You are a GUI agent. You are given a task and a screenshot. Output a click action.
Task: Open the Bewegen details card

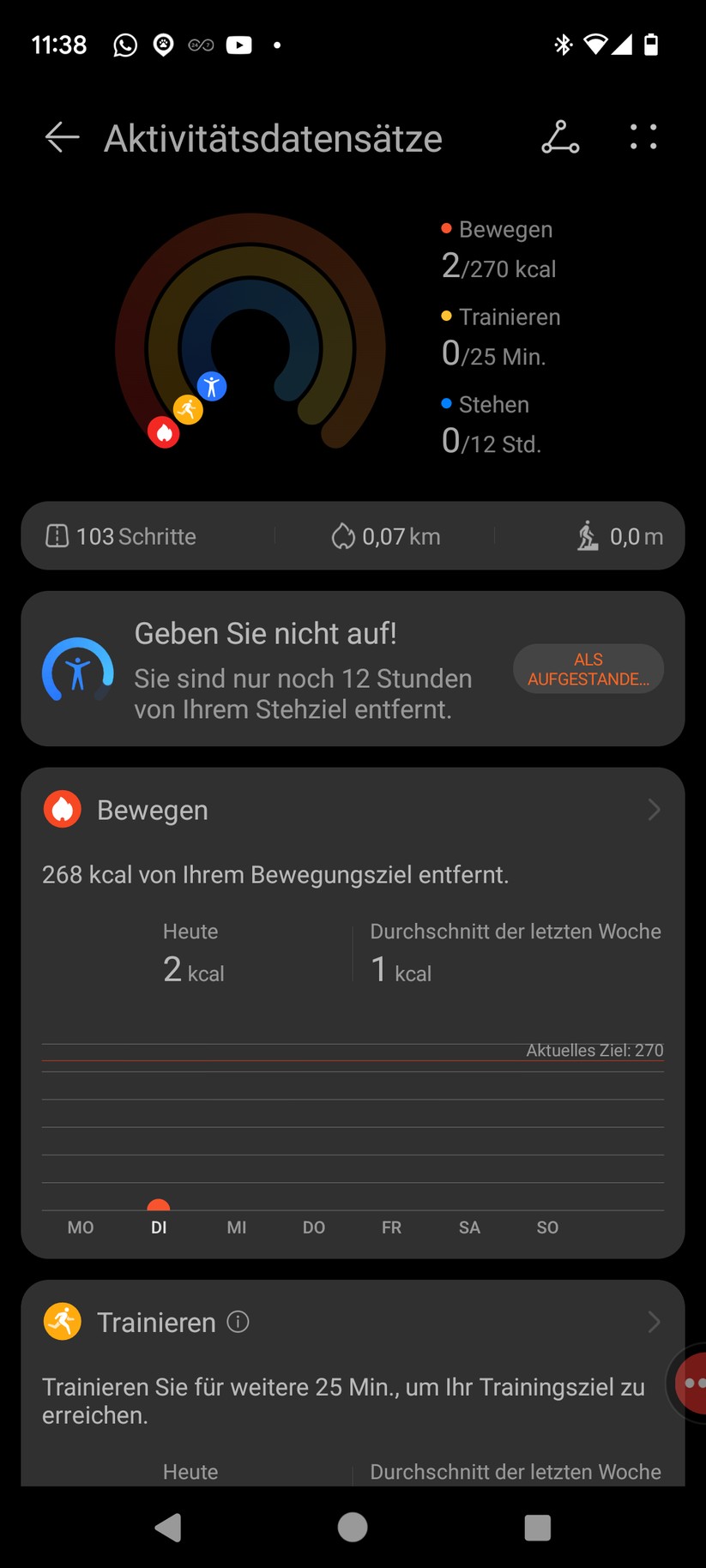tap(352, 811)
